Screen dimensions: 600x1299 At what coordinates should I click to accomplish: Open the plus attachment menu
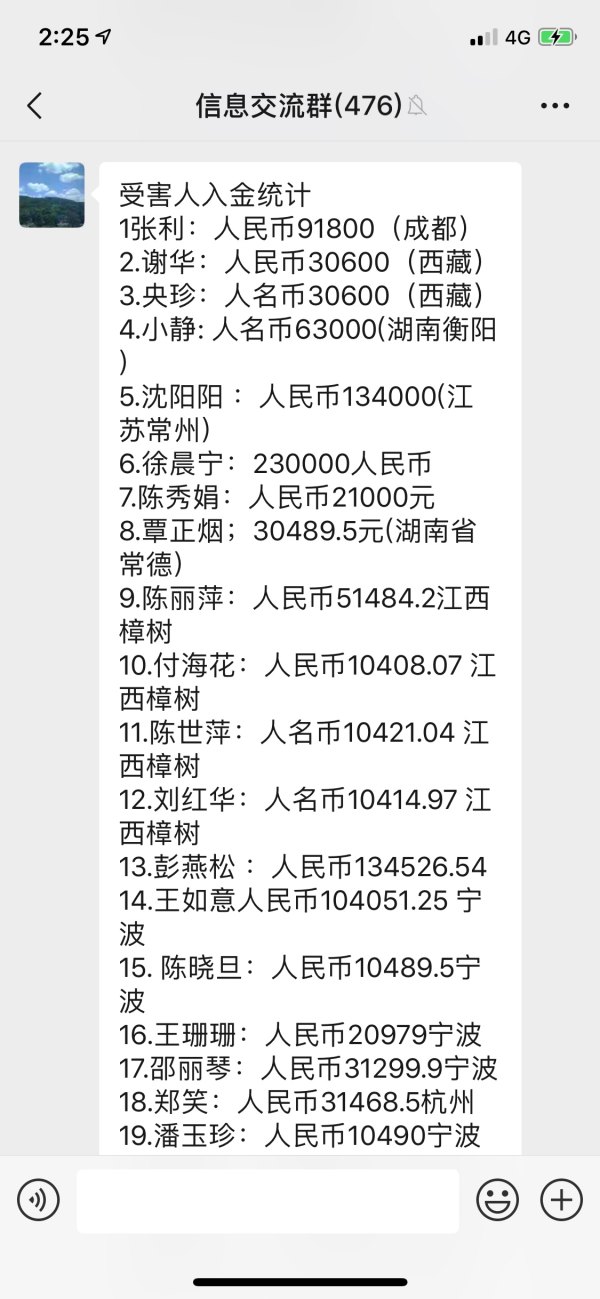(561, 1199)
